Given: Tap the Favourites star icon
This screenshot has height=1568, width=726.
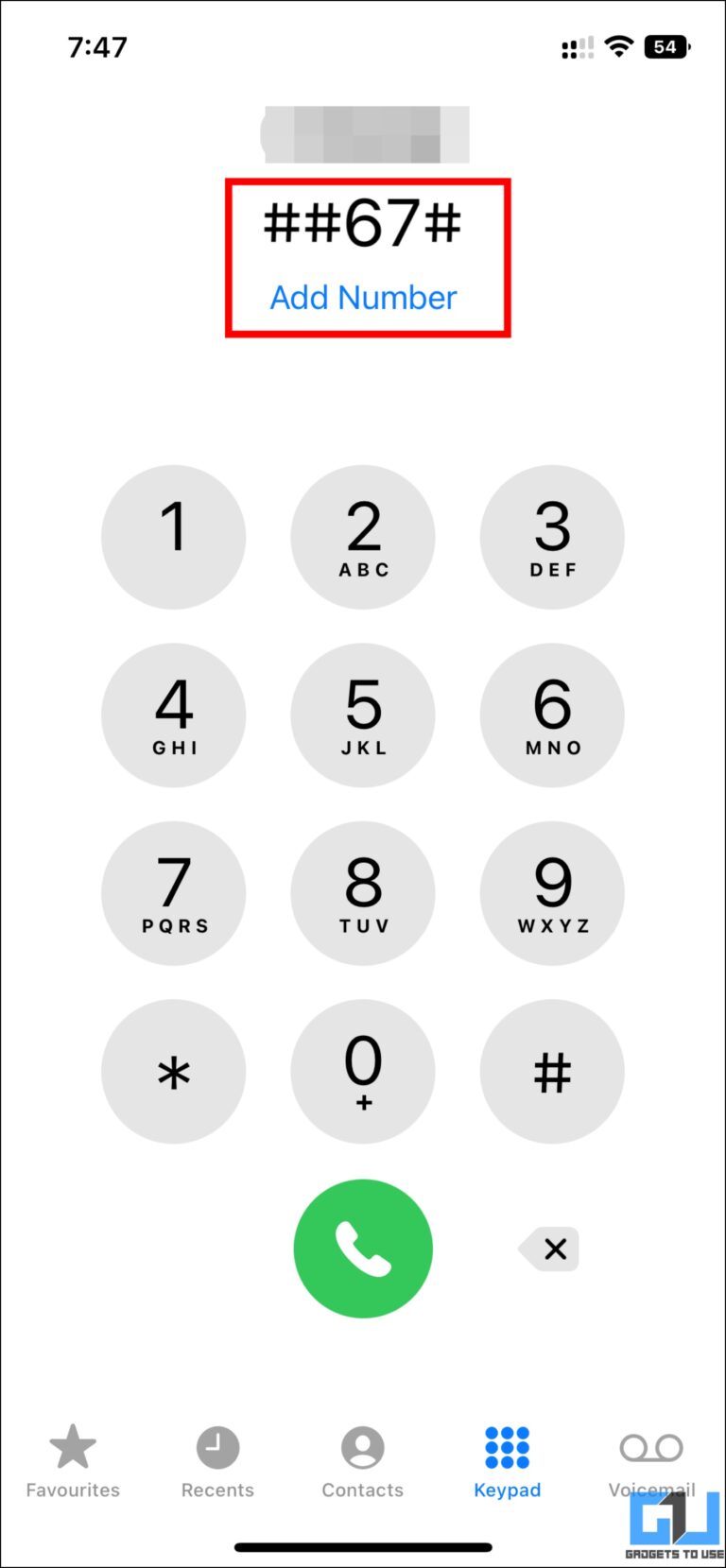Looking at the screenshot, I should (72, 1446).
